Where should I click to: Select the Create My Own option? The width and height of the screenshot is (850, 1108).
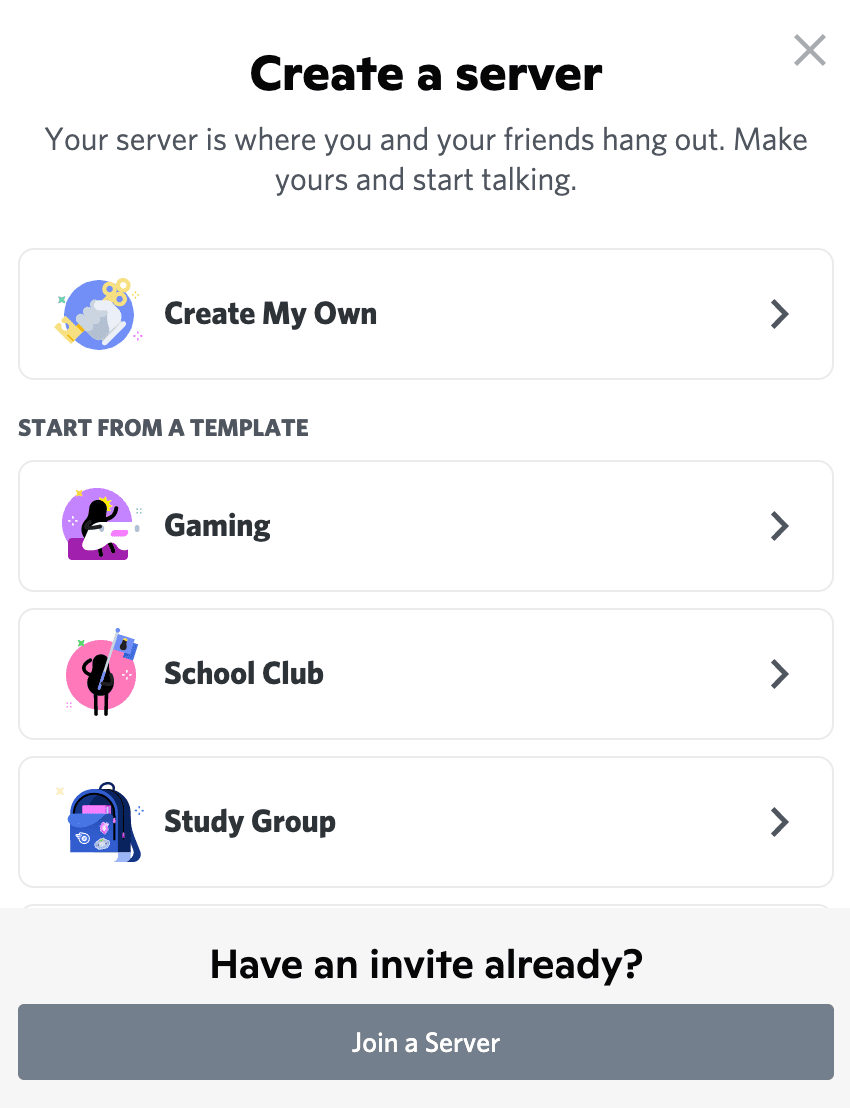(x=425, y=314)
